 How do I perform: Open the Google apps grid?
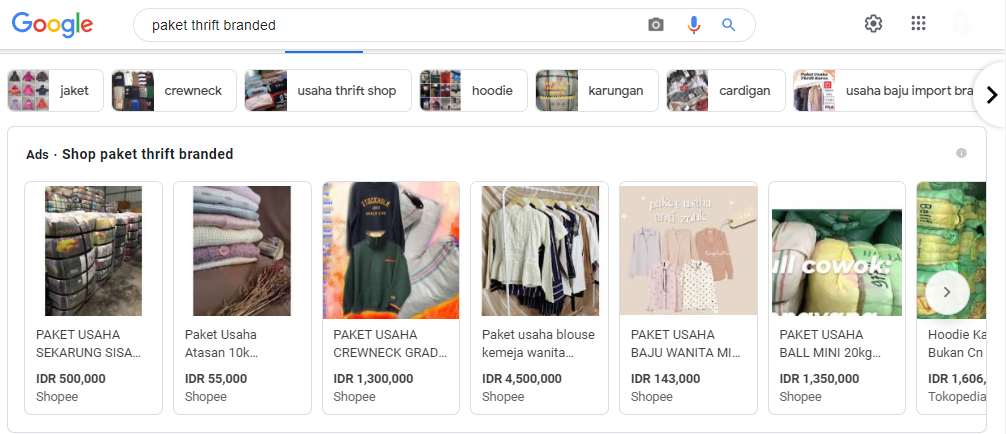[919, 24]
